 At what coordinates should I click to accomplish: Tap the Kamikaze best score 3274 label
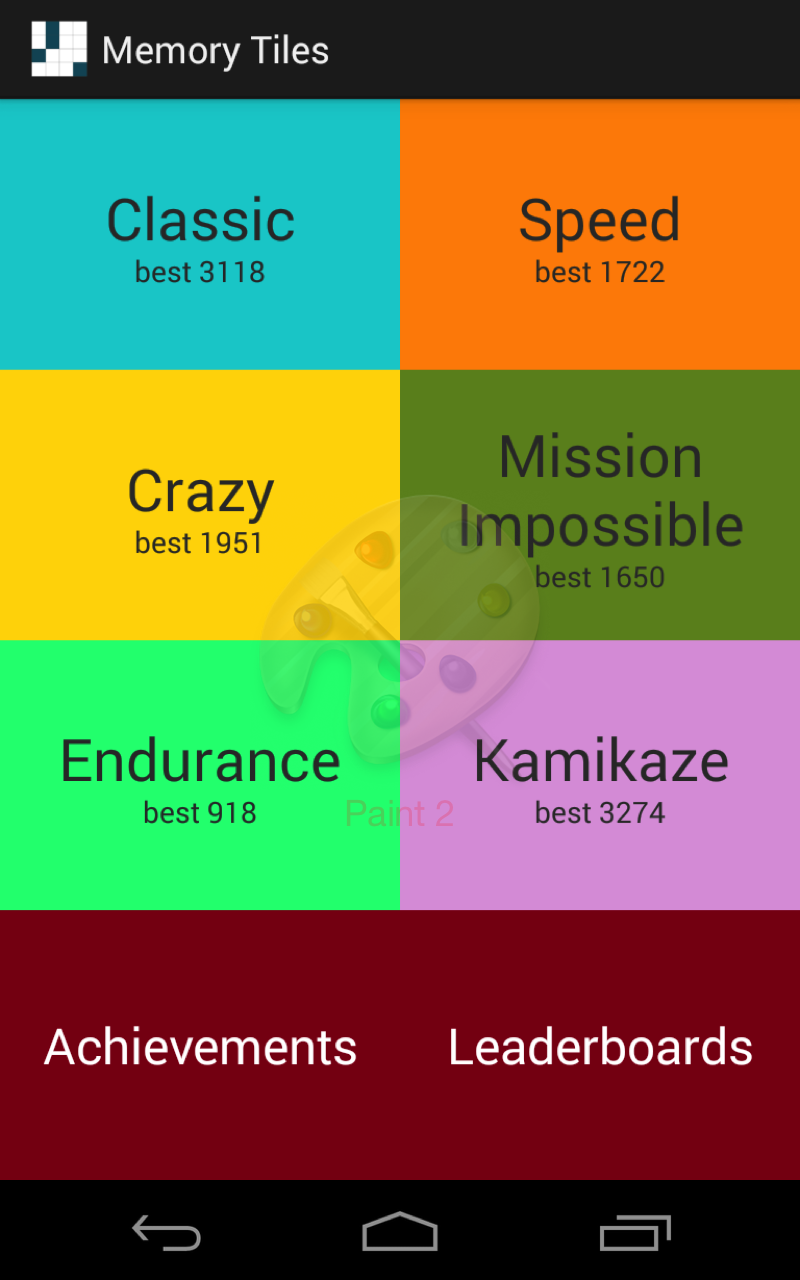599,813
